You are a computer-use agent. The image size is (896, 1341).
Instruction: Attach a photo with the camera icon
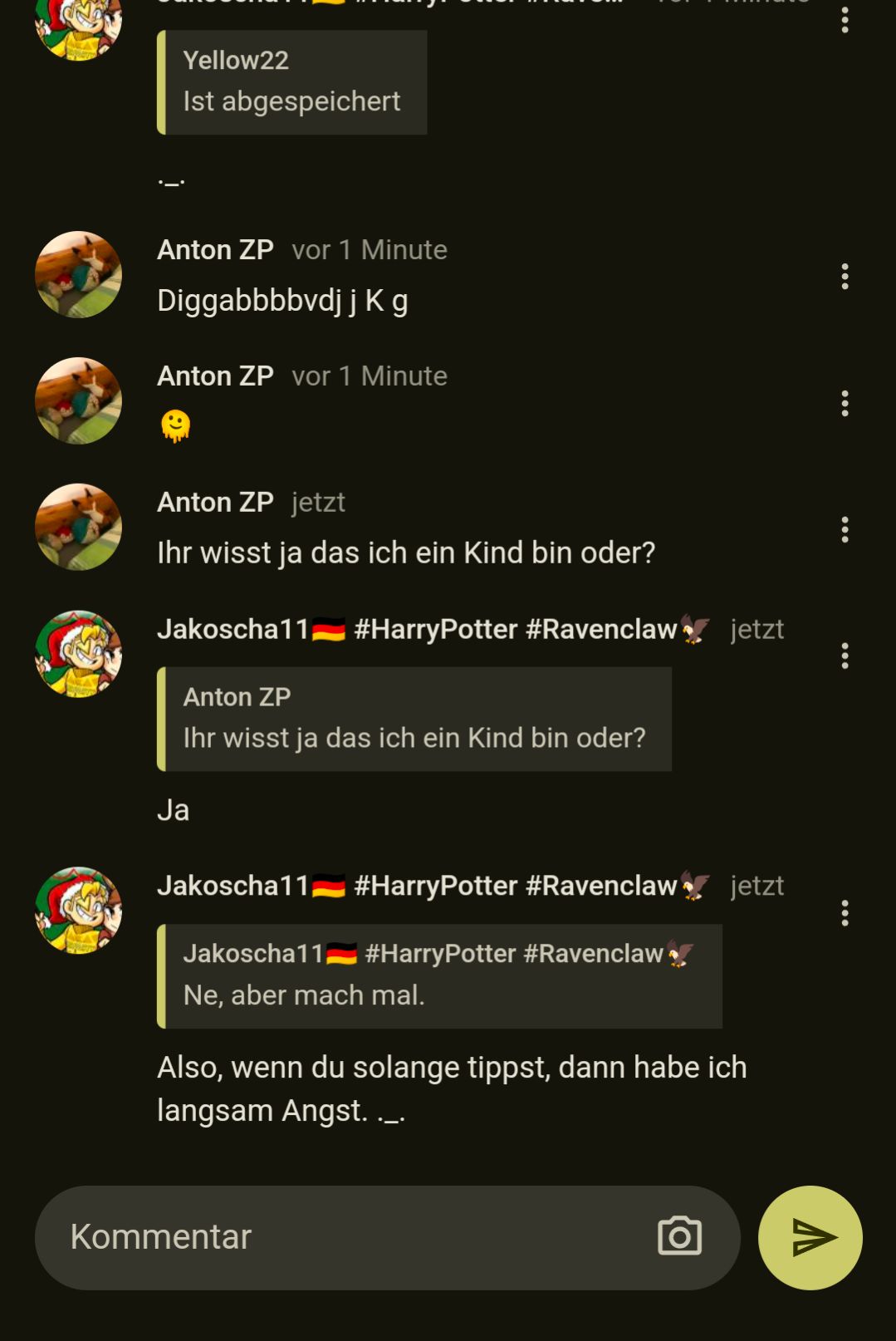point(679,1237)
